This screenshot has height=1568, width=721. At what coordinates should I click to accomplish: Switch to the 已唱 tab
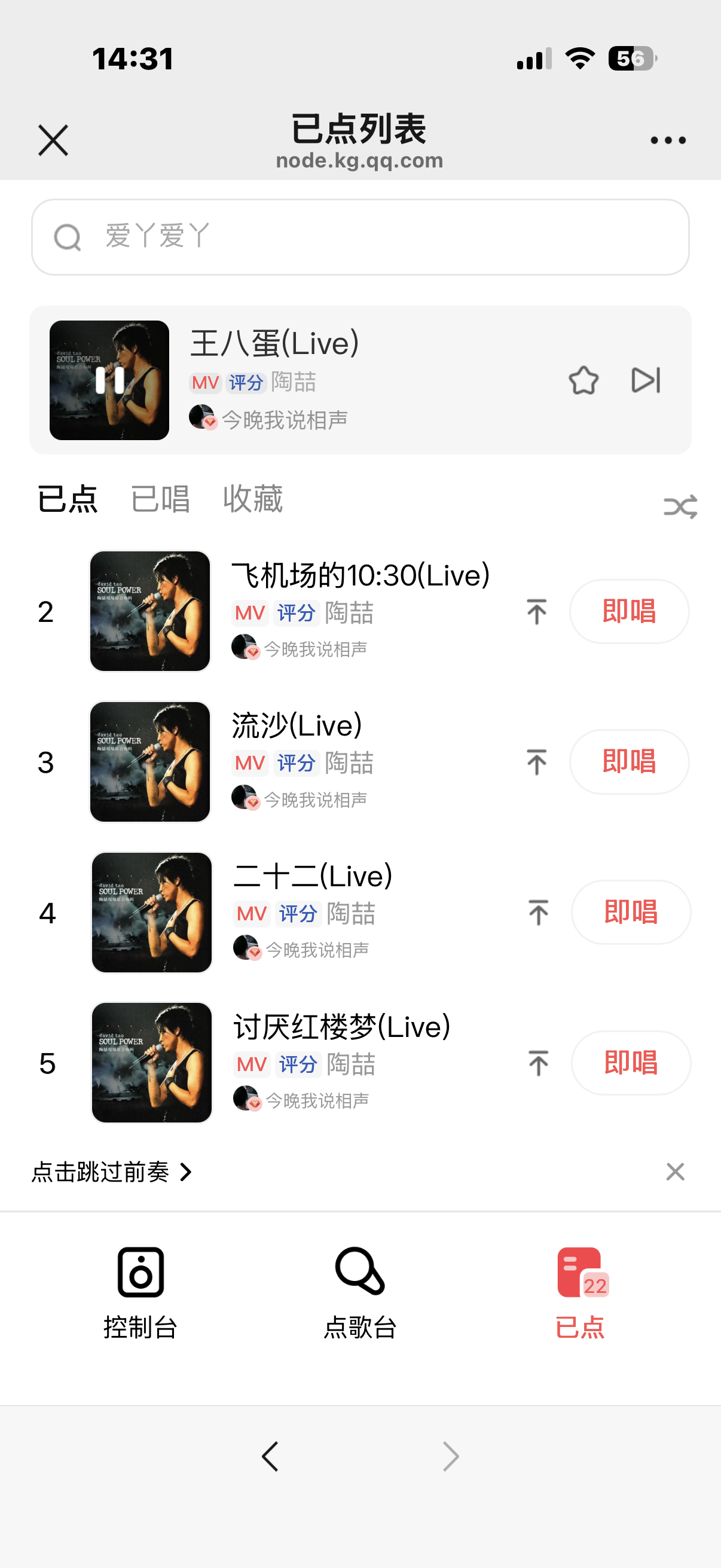click(x=161, y=499)
